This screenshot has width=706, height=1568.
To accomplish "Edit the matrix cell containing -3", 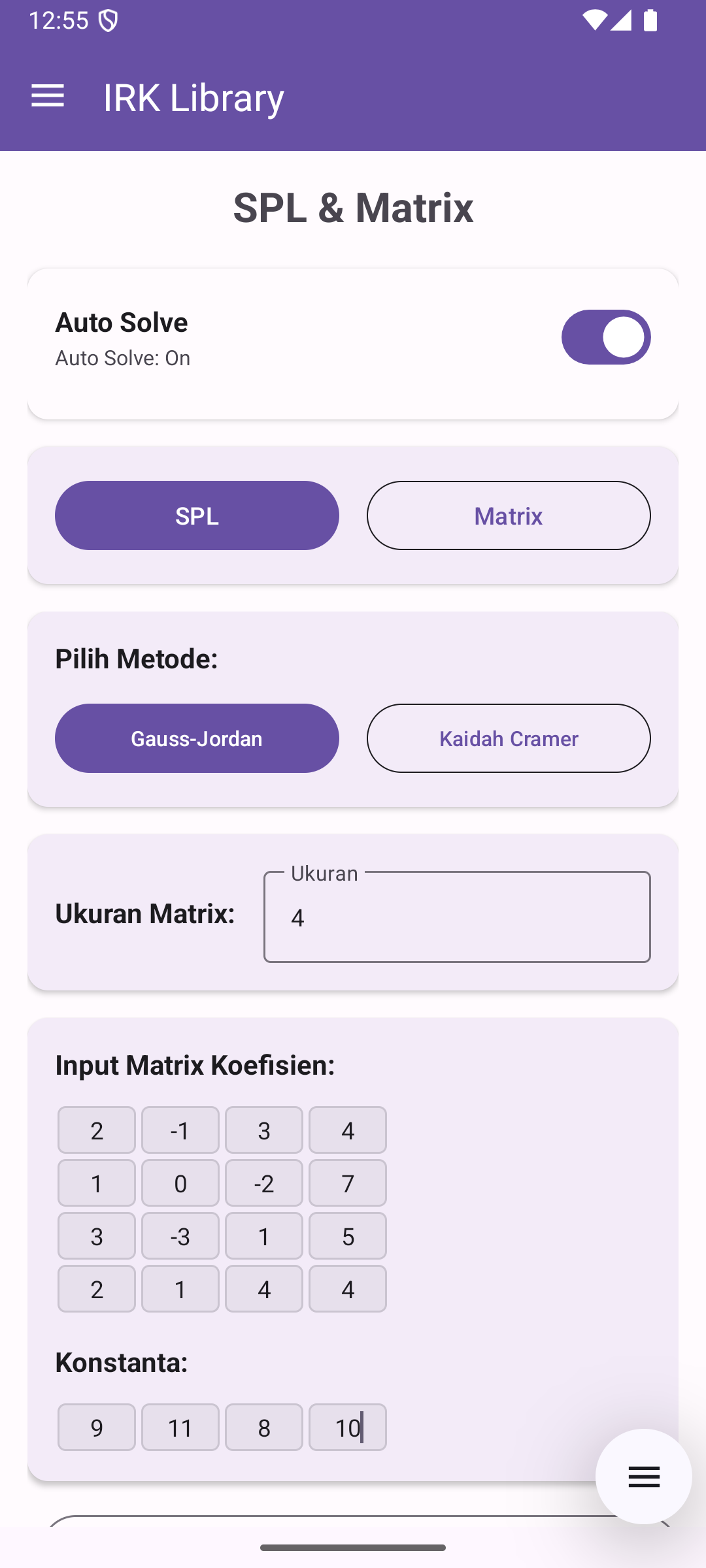I will point(180,1235).
